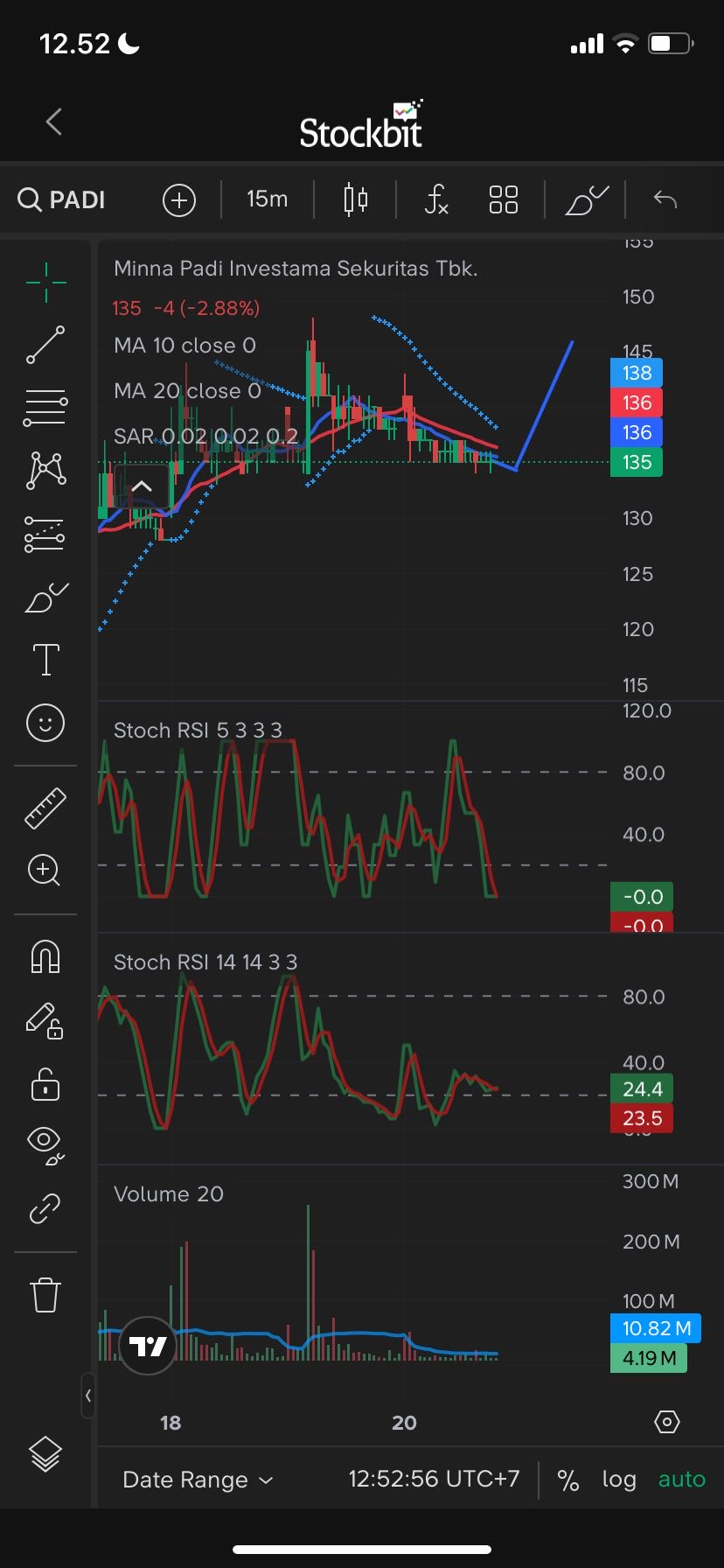Image resolution: width=724 pixels, height=1568 pixels.
Task: Select the trend line drawing tool
Action: (x=45, y=345)
